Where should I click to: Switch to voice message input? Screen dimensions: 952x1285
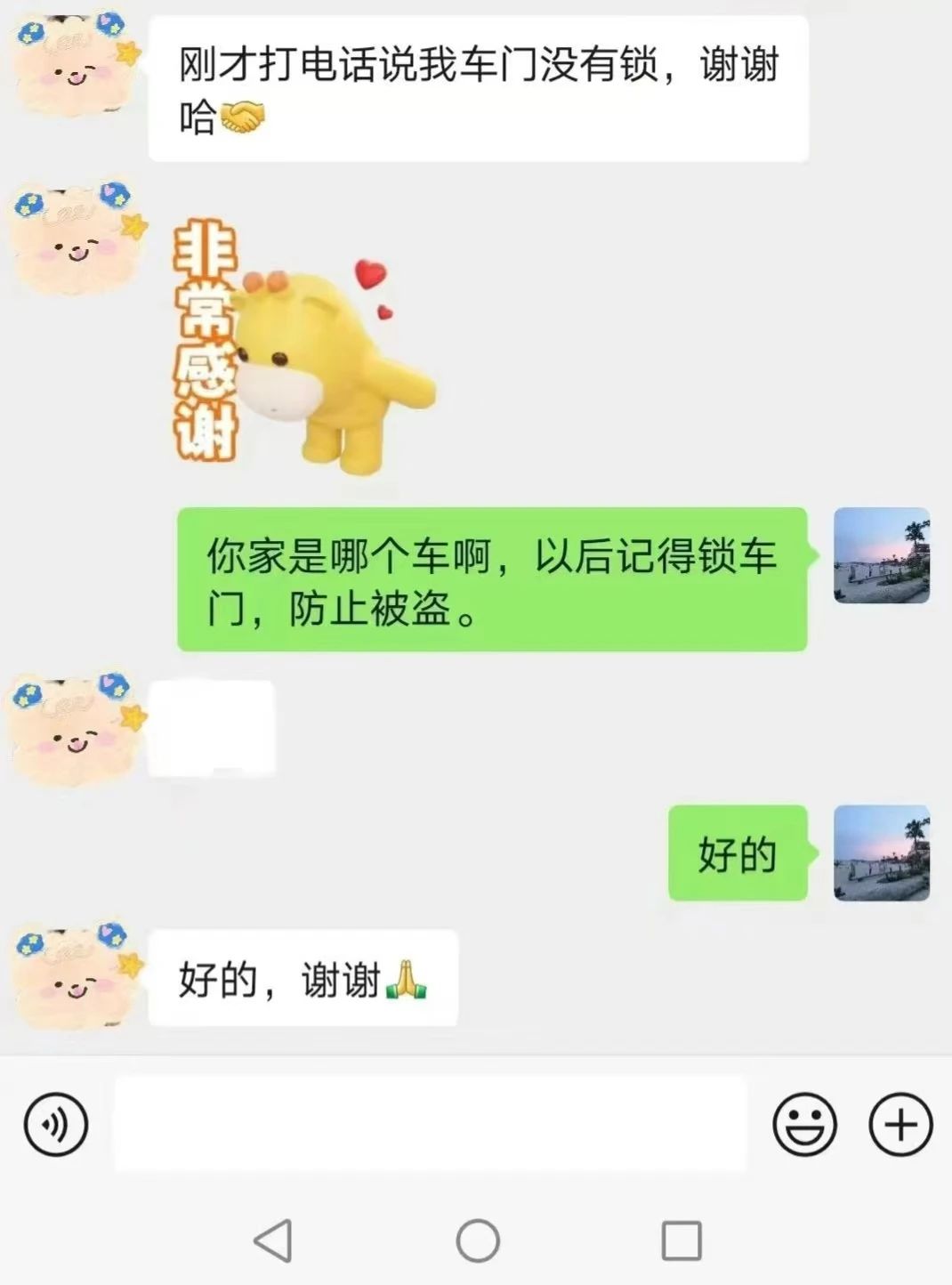point(55,1125)
